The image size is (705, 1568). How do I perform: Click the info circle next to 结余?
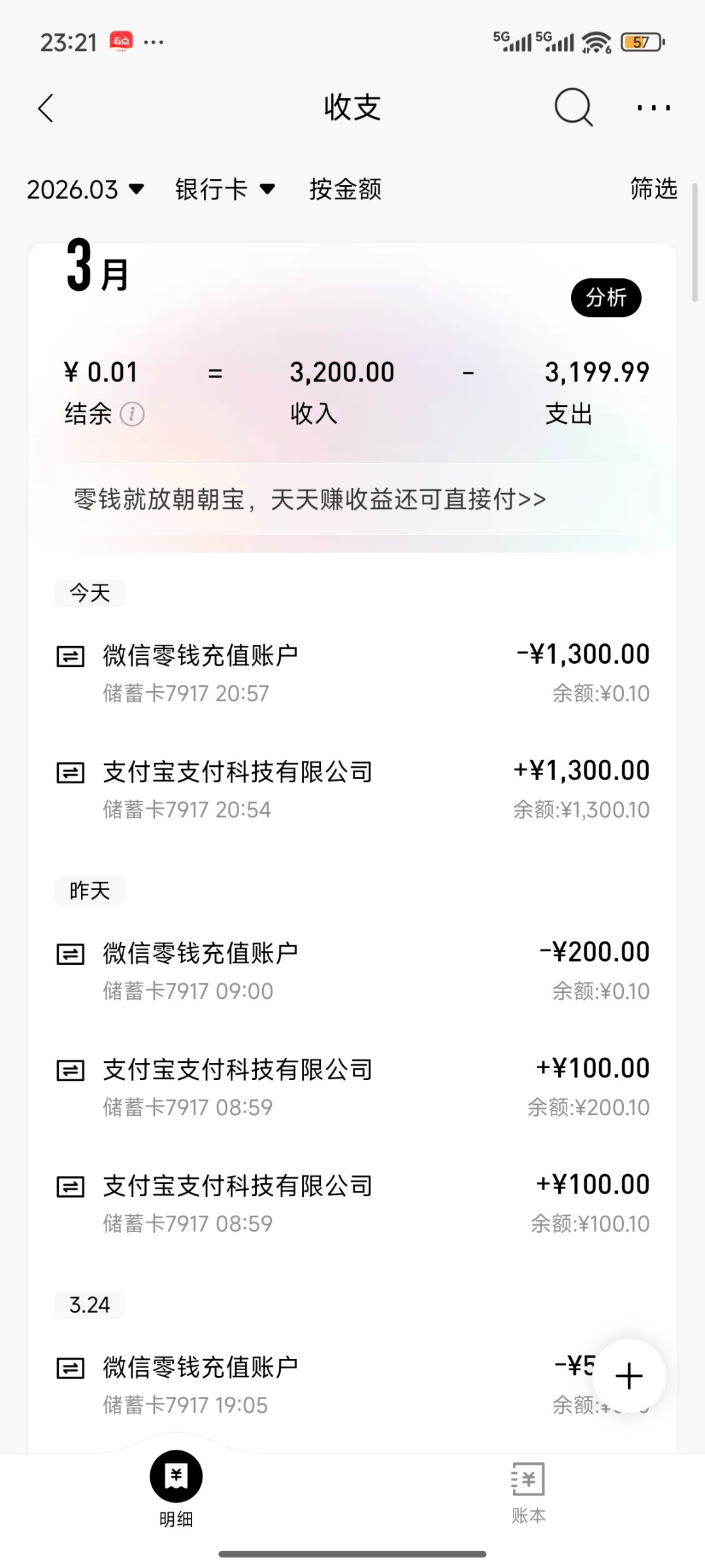pyautogui.click(x=134, y=414)
